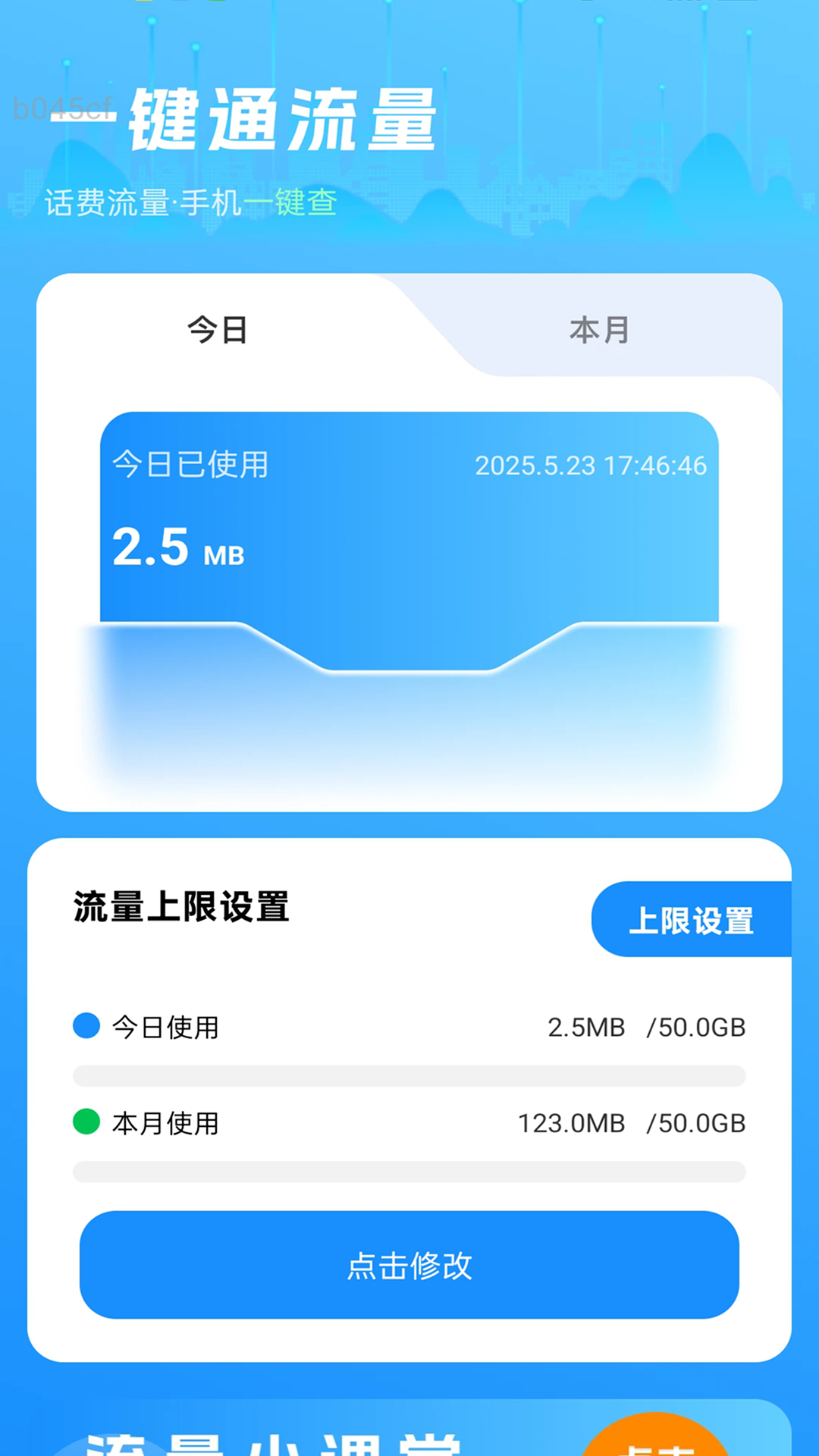
Task: Click the blue 今日使用 indicator dot
Action: [x=86, y=1024]
